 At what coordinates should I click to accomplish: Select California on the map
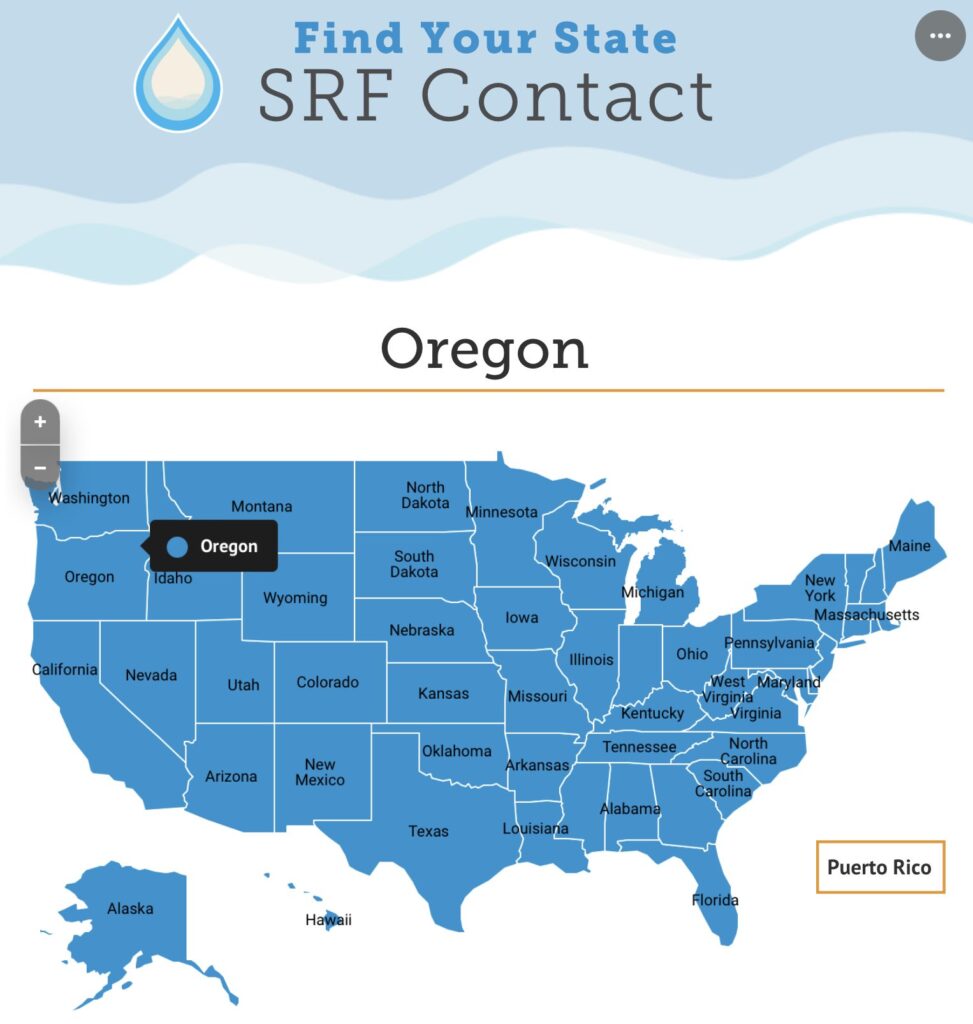tap(70, 690)
